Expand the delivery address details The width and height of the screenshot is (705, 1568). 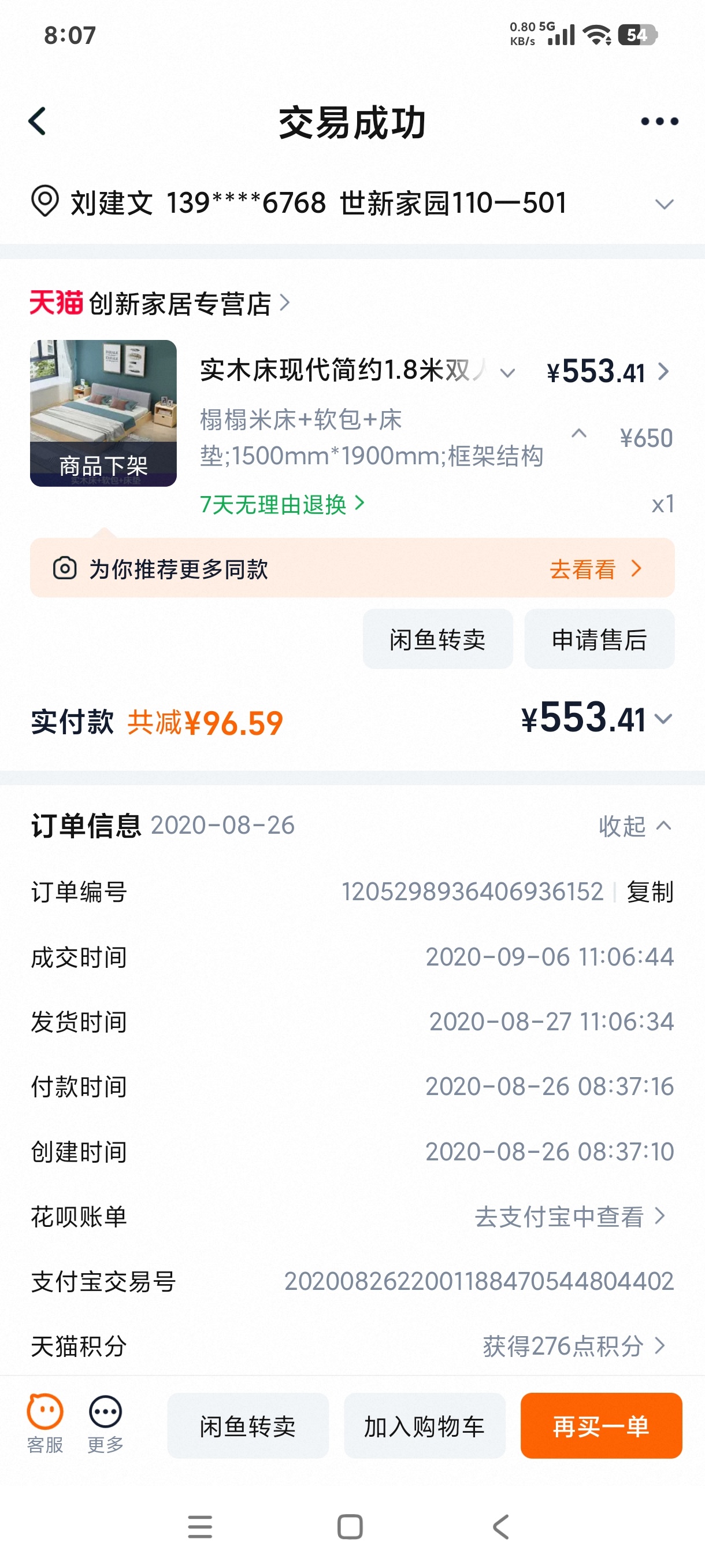tap(663, 204)
